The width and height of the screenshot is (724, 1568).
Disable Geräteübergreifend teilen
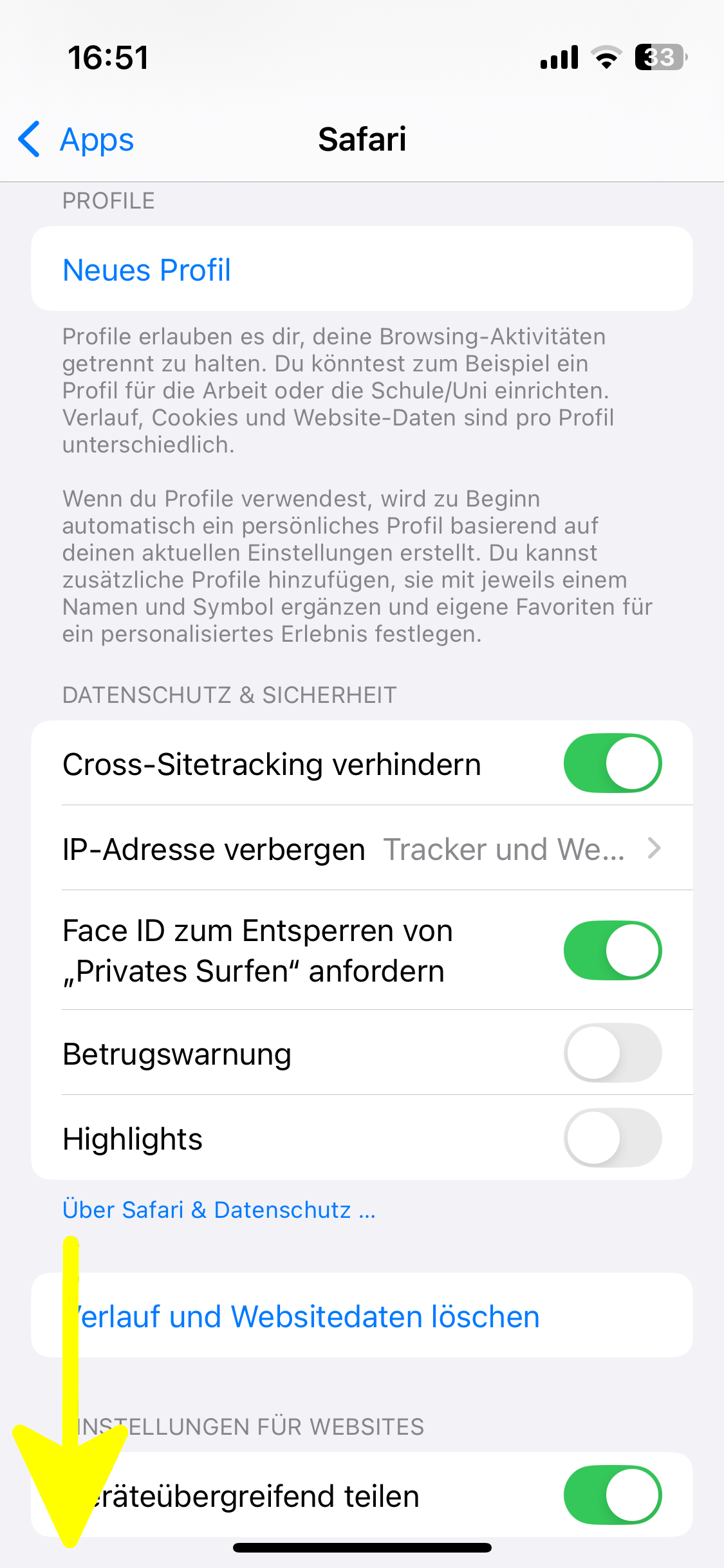point(612,1495)
